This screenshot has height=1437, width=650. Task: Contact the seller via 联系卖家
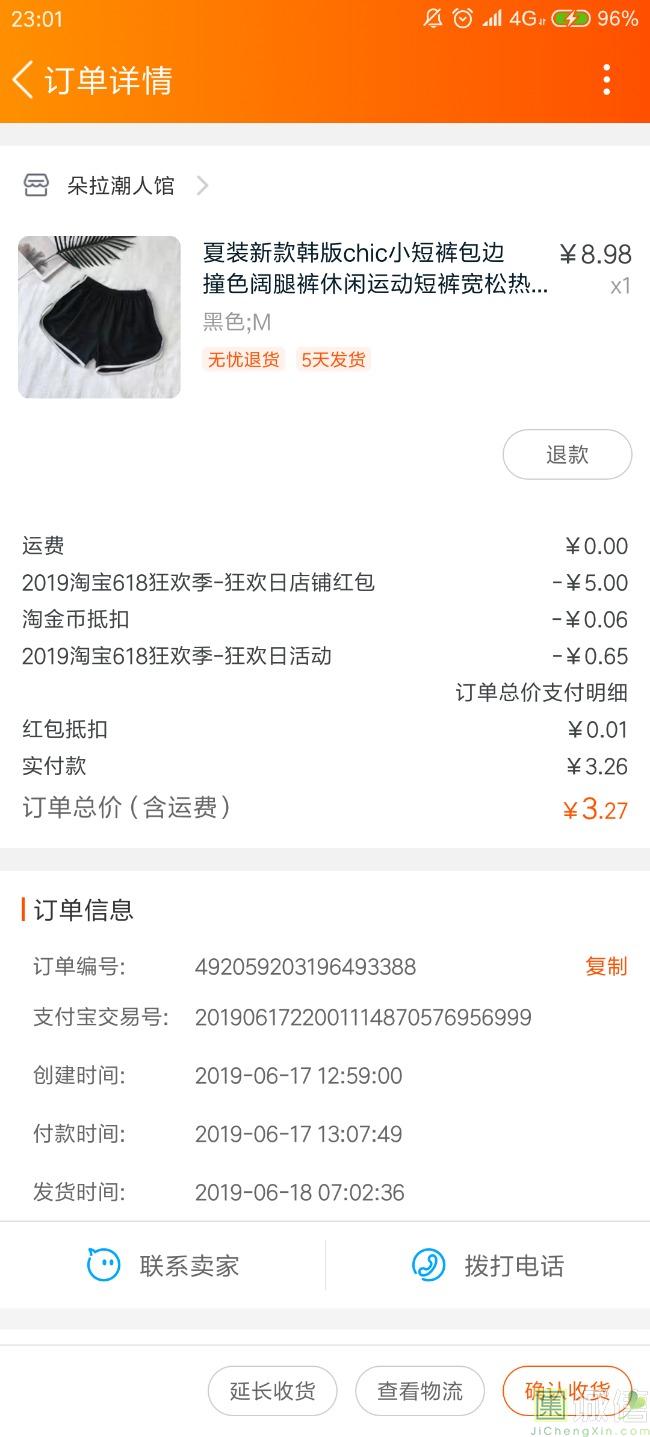163,1265
